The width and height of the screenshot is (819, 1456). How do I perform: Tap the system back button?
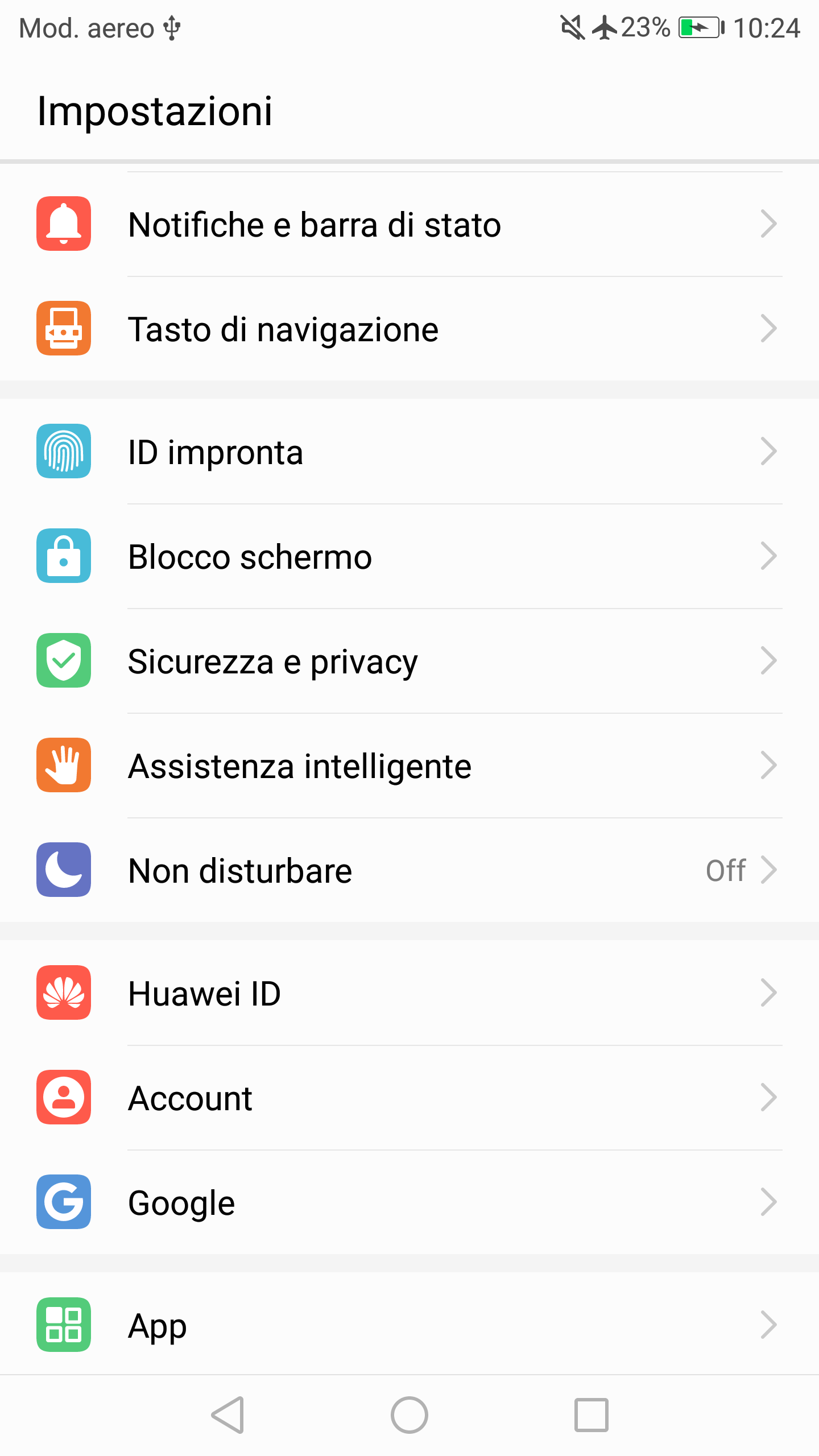click(227, 1415)
